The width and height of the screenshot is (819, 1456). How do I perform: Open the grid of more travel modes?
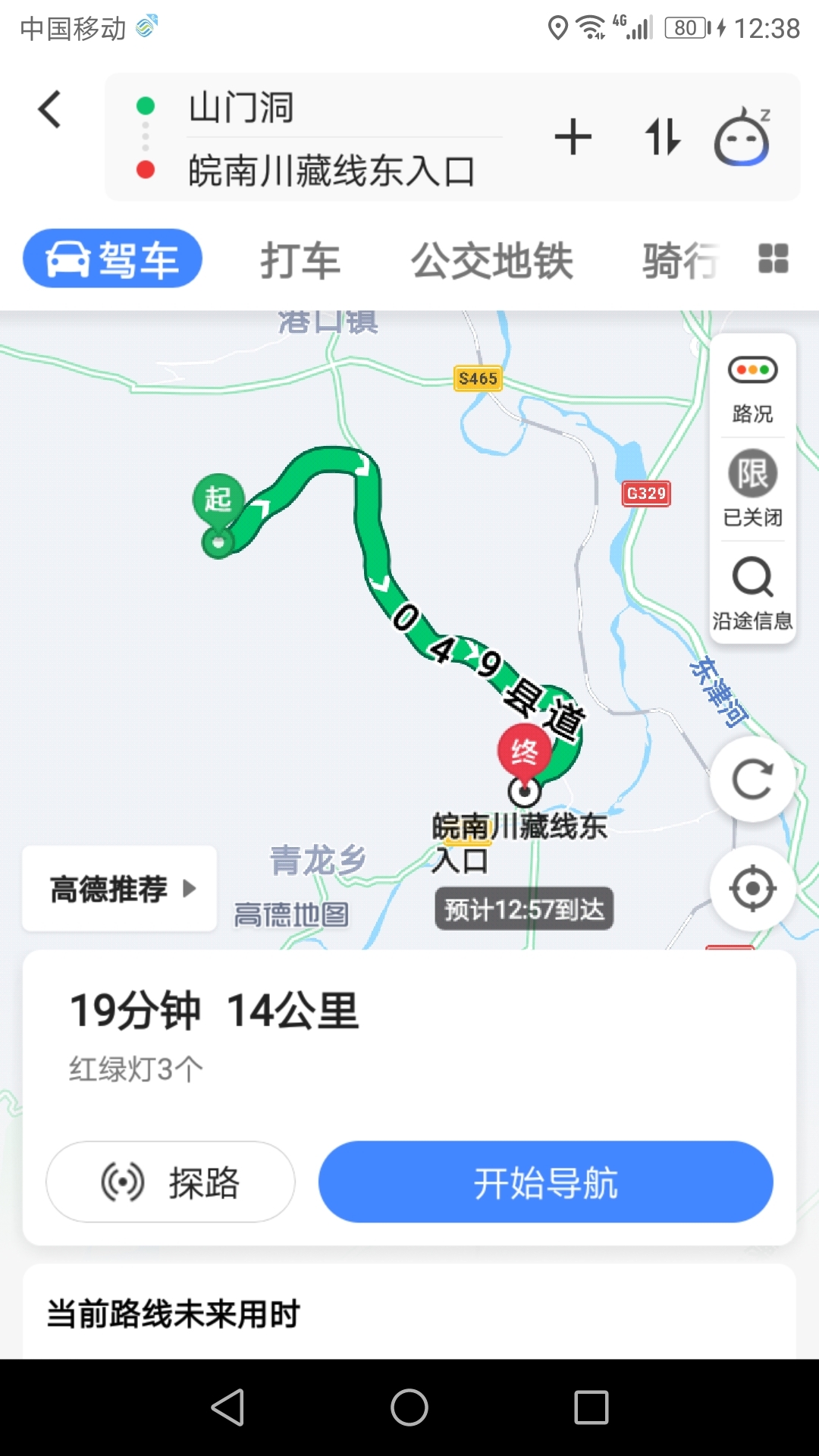coord(773,259)
